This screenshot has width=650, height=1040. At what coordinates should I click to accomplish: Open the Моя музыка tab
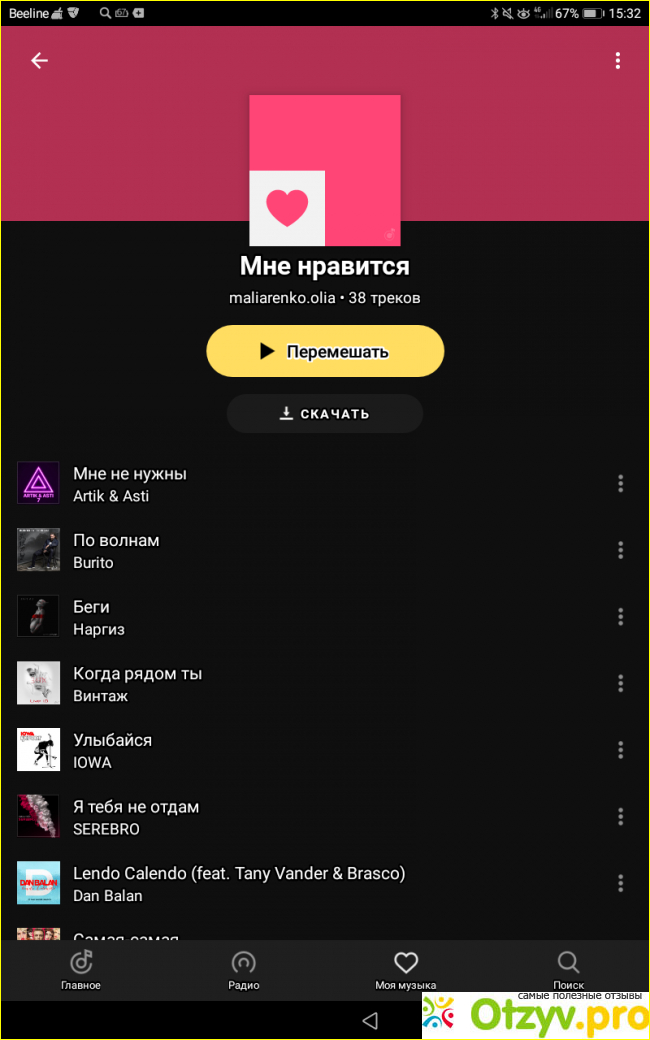[x=405, y=970]
